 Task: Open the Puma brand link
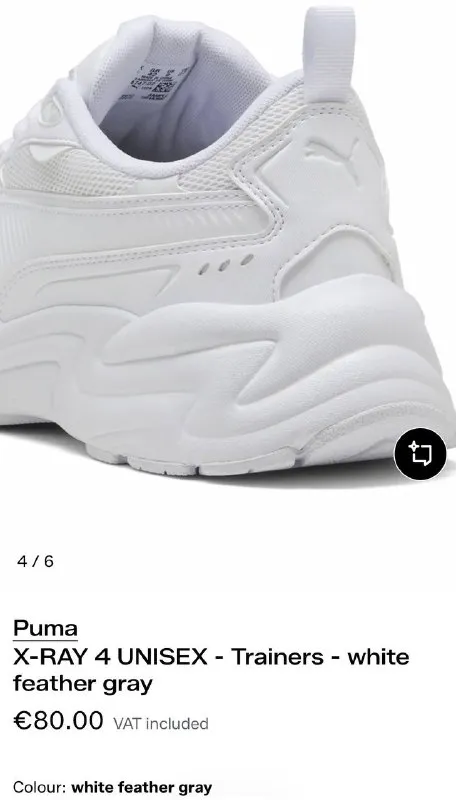click(45, 629)
